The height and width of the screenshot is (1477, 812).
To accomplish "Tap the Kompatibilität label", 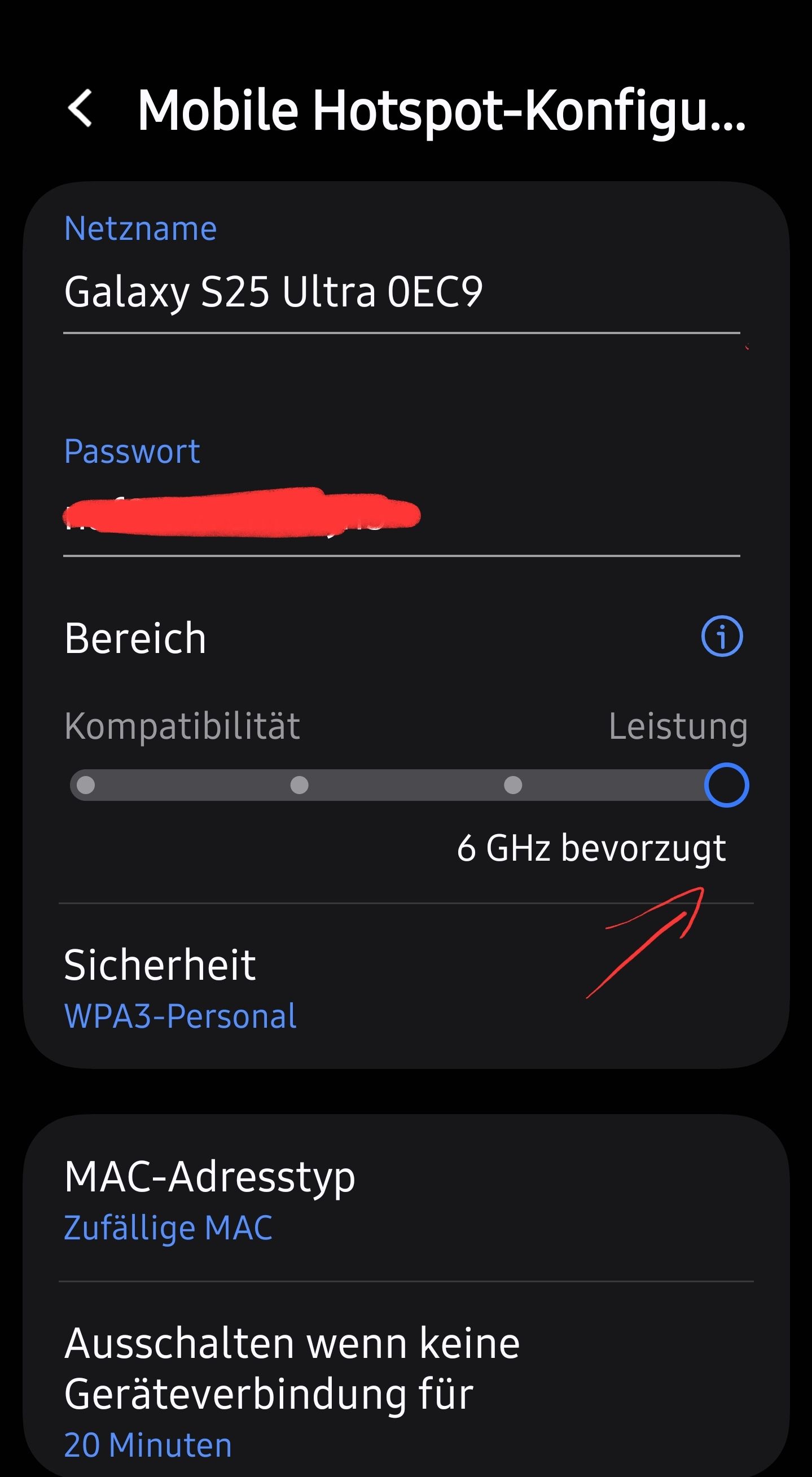I will coord(183,726).
